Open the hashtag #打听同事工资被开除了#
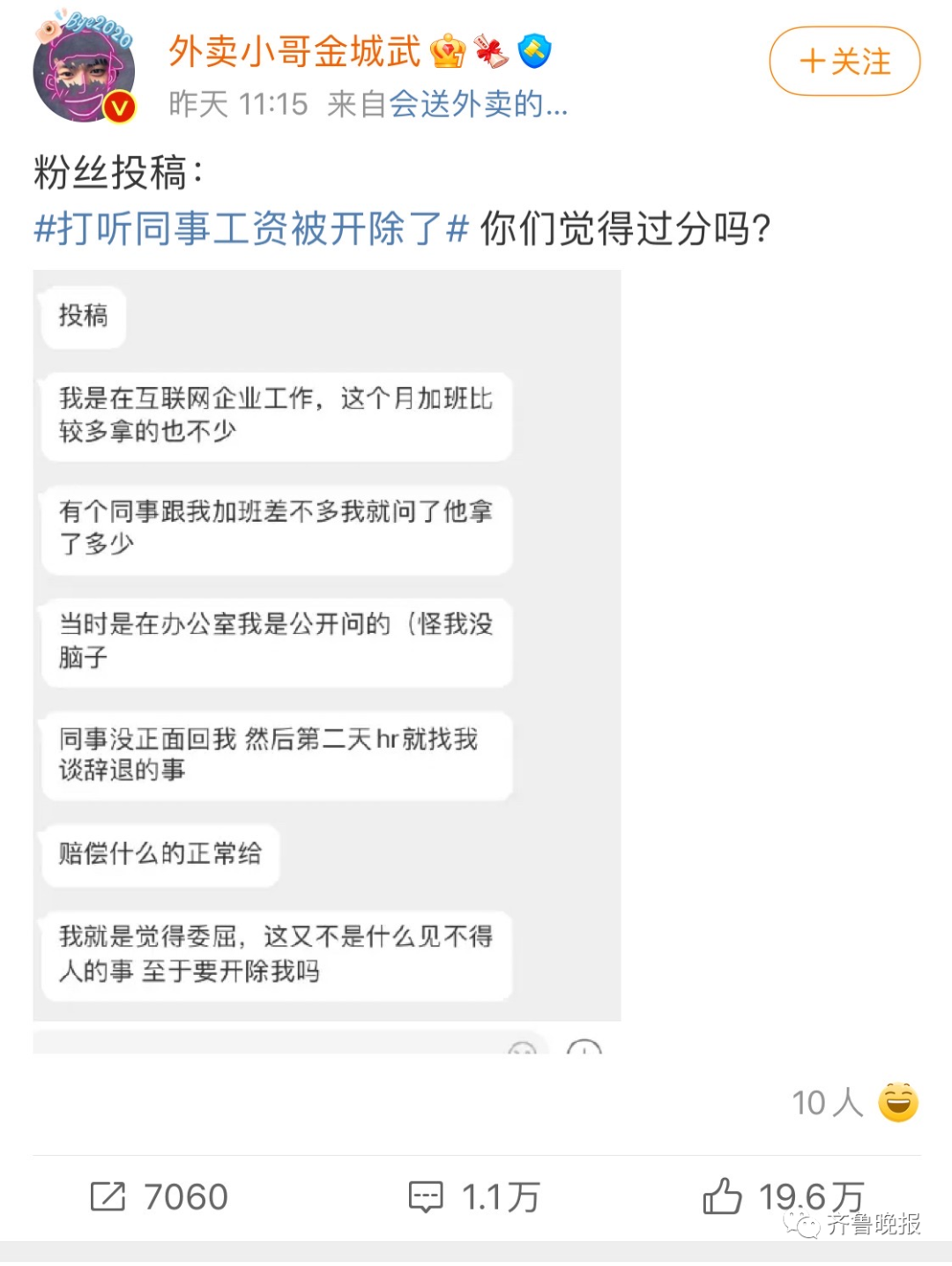952x1266 pixels. click(251, 229)
